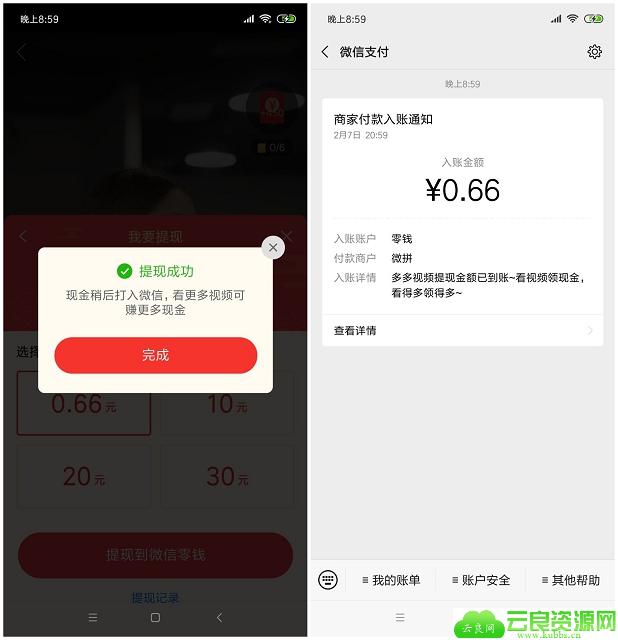Tap the system home button
Image resolution: width=618 pixels, height=640 pixels.
[x=155, y=618]
